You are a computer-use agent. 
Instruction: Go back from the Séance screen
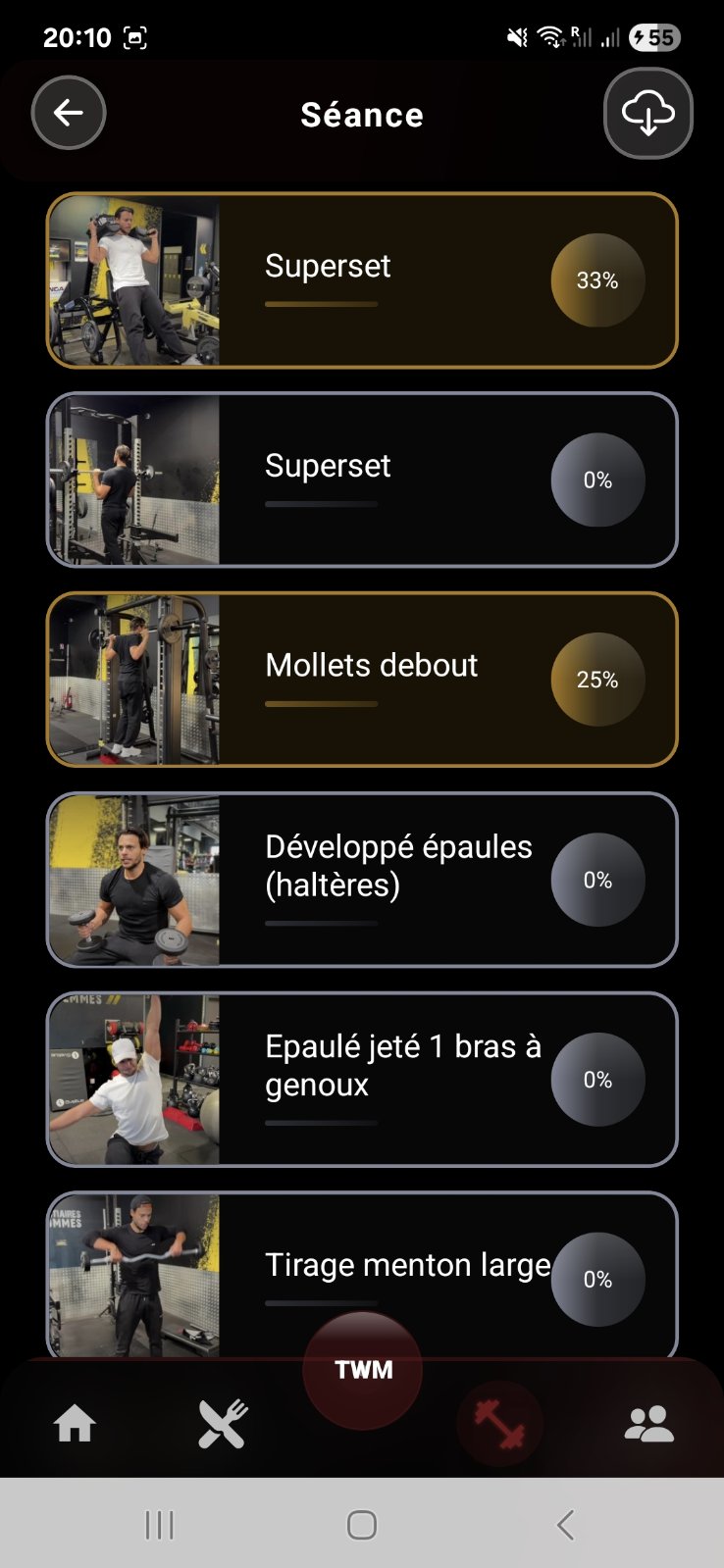point(69,113)
